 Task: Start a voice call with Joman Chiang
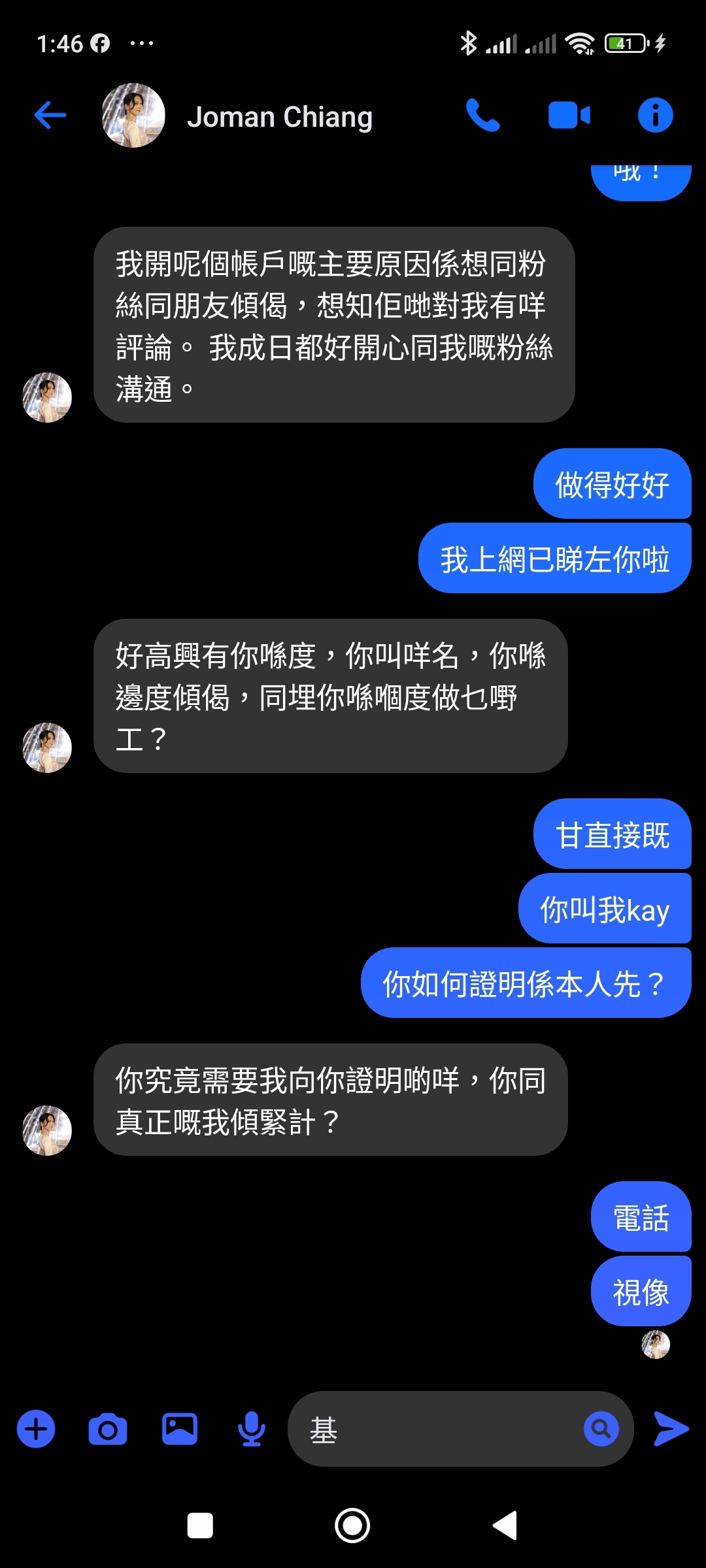(484, 115)
